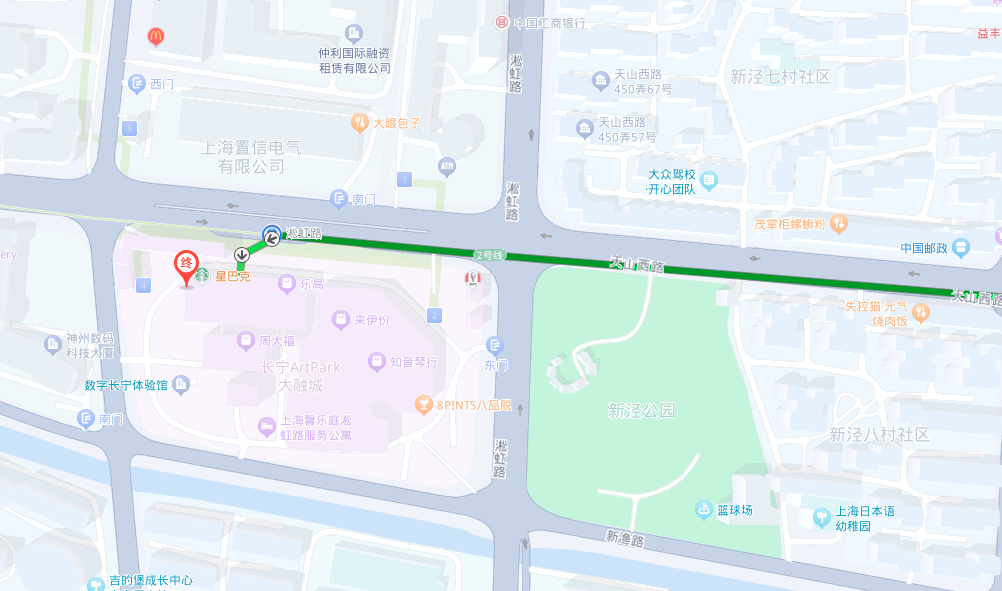Open the 星巴克 Starbucks map marker
The height and width of the screenshot is (591, 1002).
click(201, 275)
